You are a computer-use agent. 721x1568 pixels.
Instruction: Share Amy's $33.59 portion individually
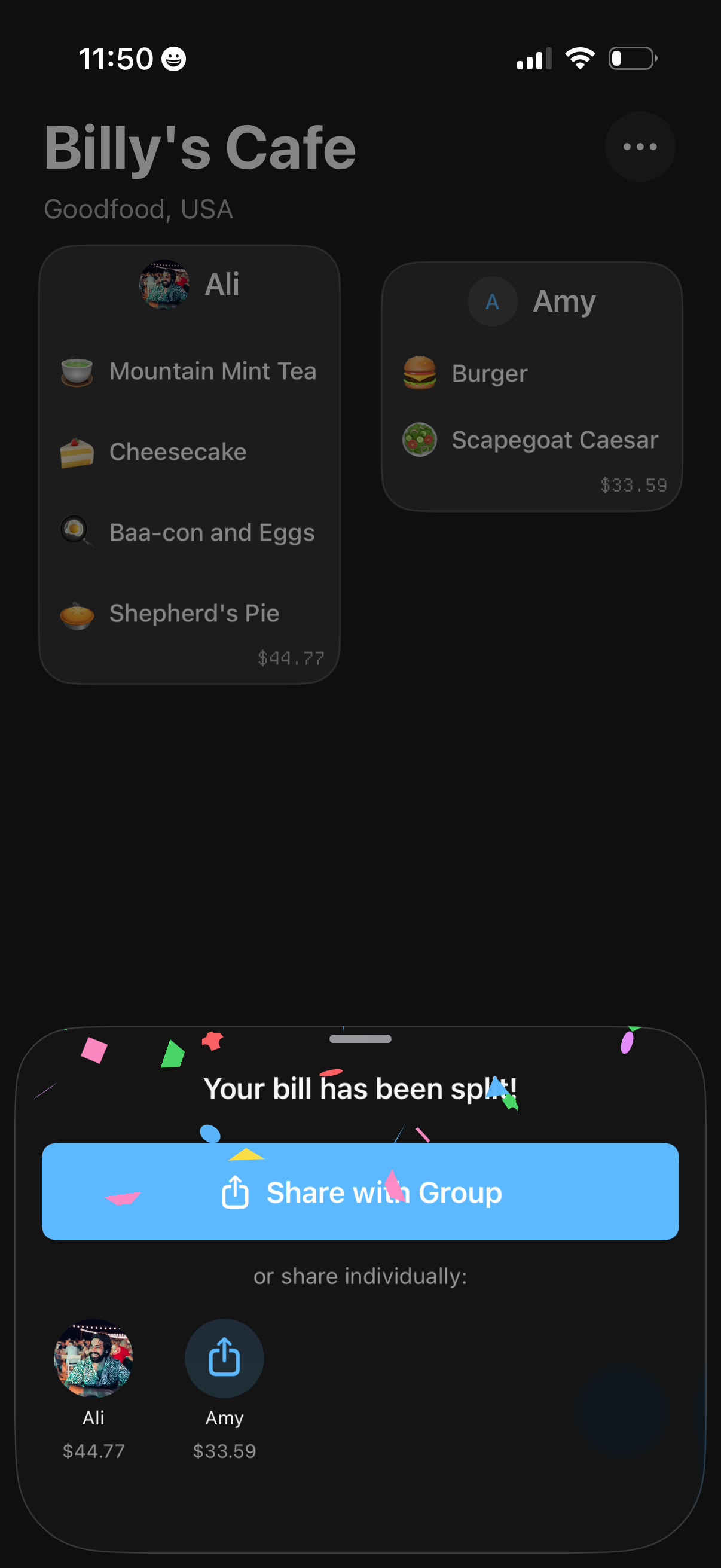click(x=224, y=1357)
